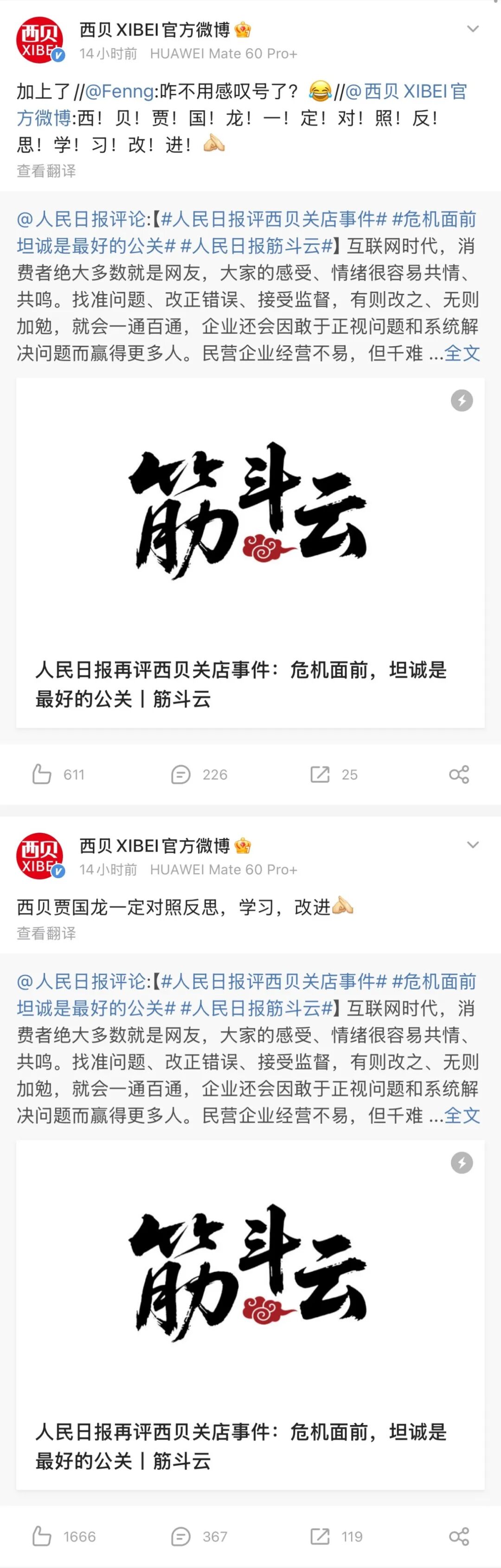Open the #人民日报评西贝关店事件# hashtag in the first post
The height and width of the screenshot is (1568, 501).
(x=274, y=219)
